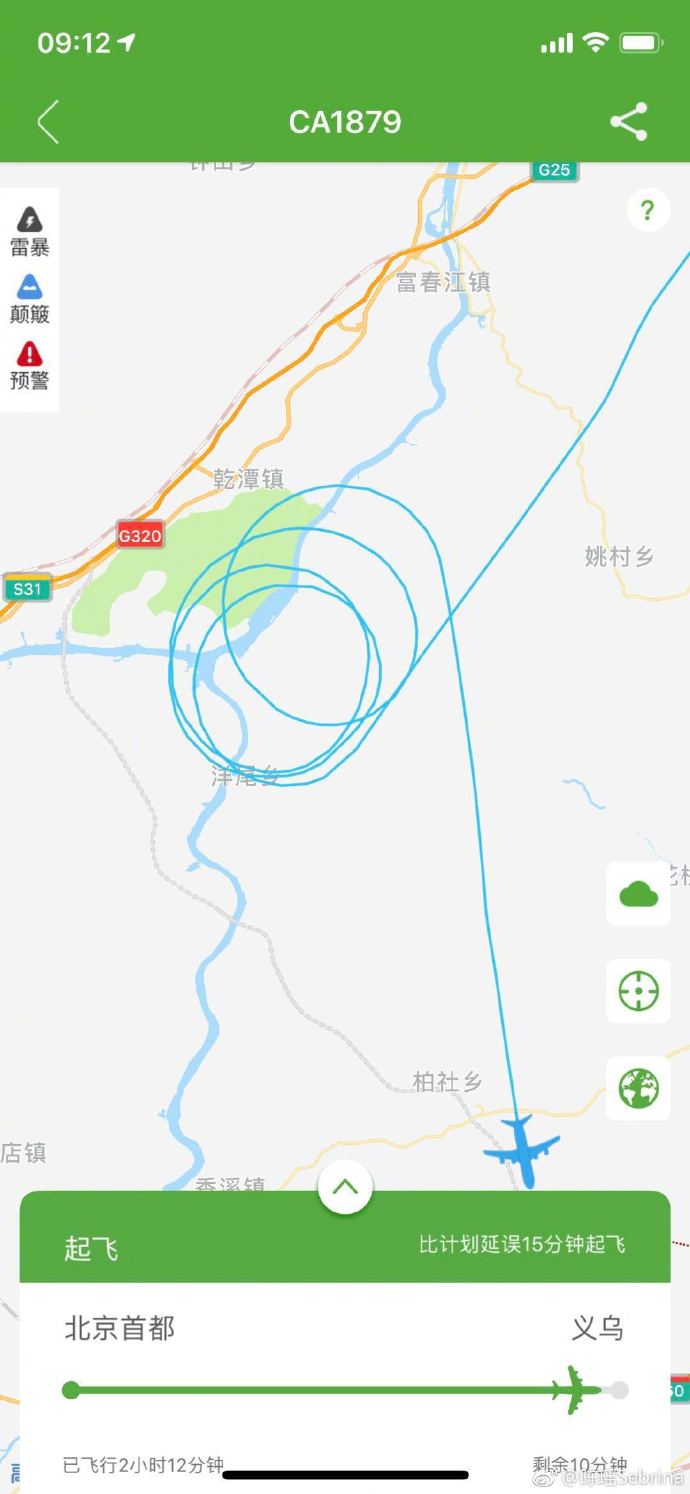Toggle the thunderstorm (雷暴) layer

(30, 232)
